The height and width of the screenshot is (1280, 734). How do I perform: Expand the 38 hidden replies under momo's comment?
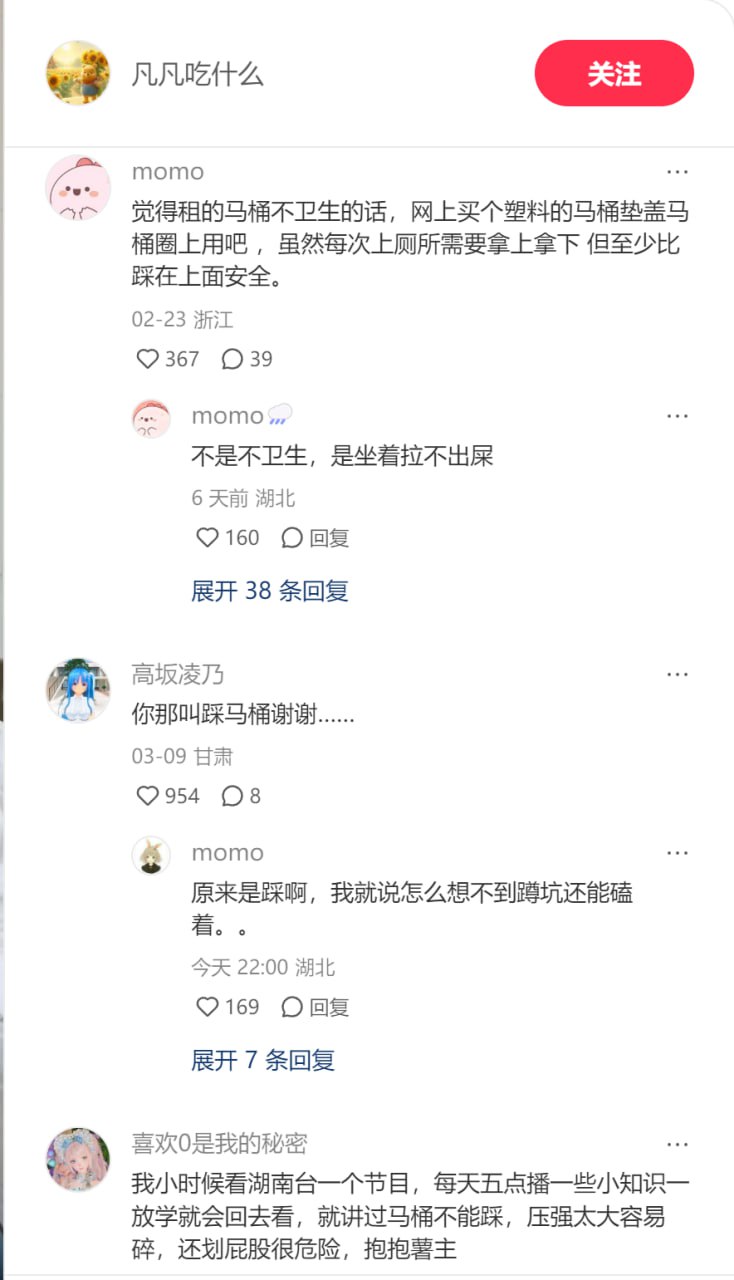click(x=268, y=591)
